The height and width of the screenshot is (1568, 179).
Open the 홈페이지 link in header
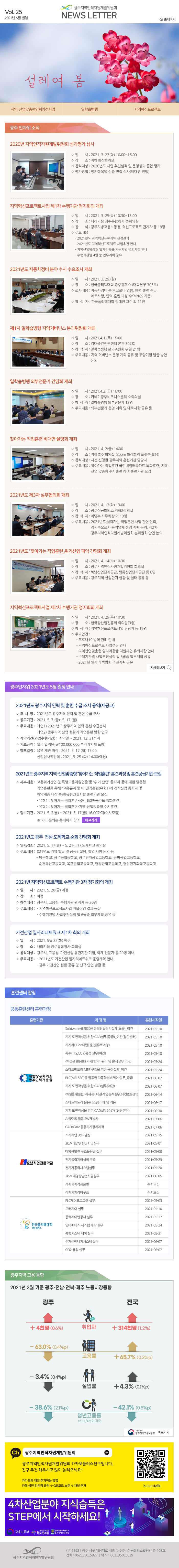[x=166, y=19]
